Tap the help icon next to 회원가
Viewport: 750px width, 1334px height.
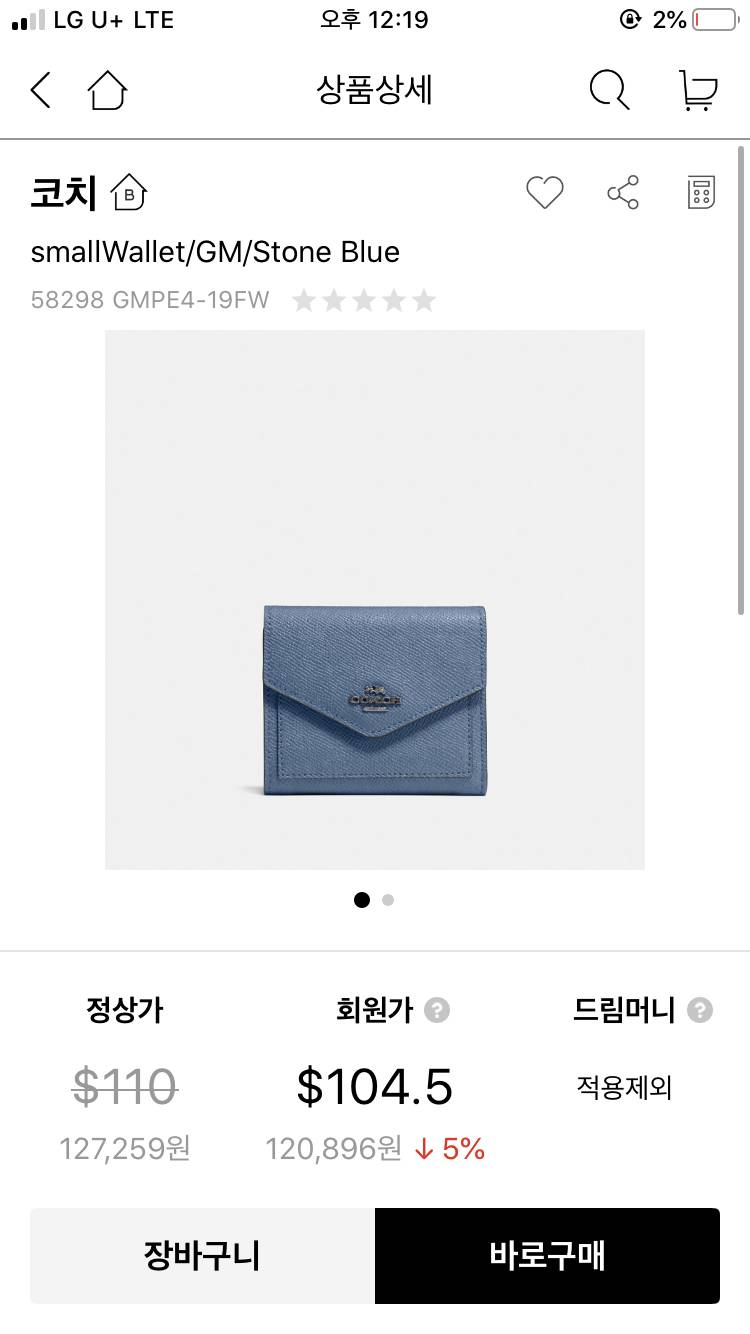435,1010
